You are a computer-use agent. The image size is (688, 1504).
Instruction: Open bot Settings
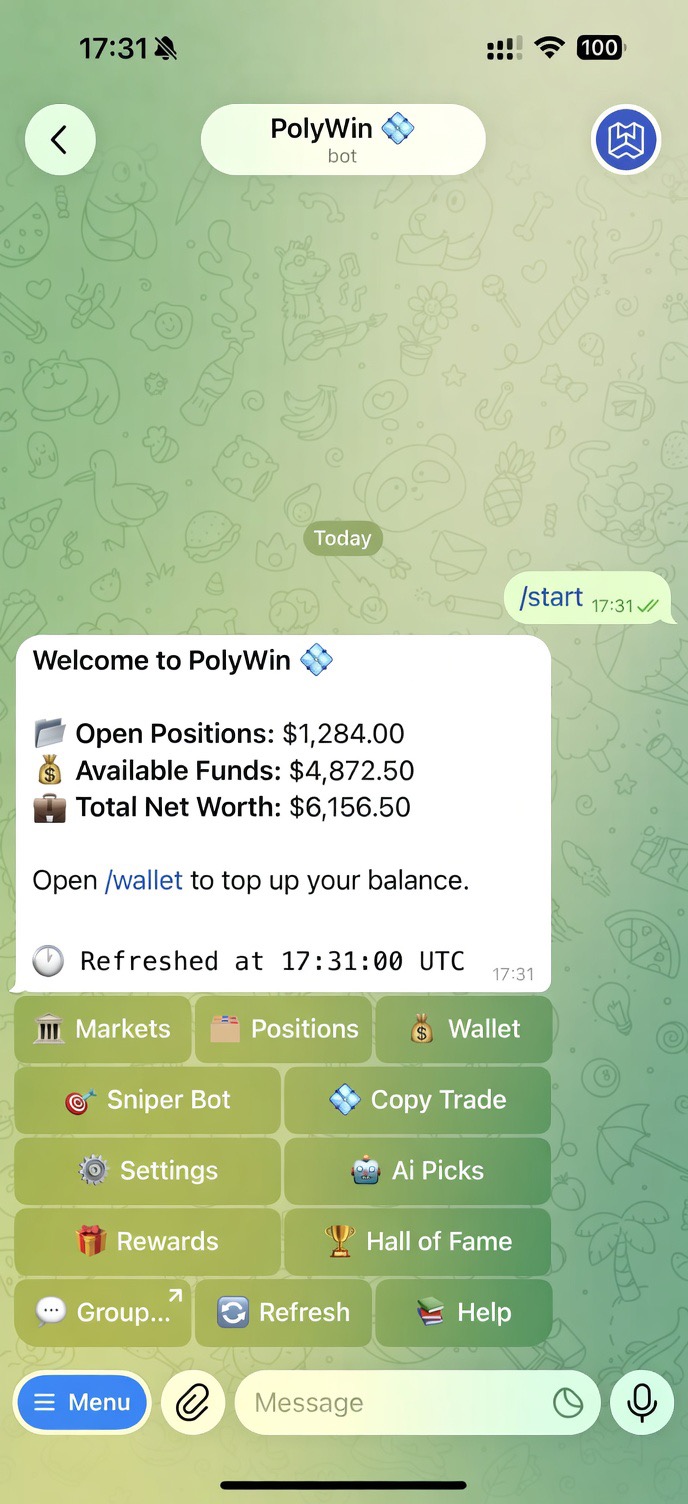pyautogui.click(x=147, y=1171)
